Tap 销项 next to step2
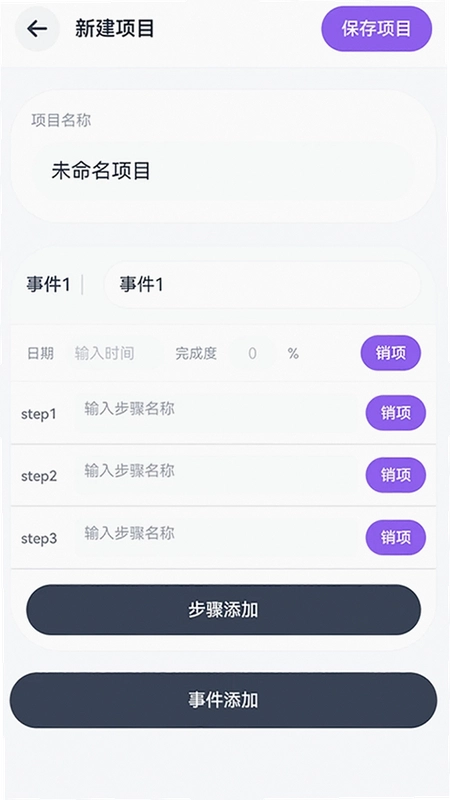 (x=395, y=475)
